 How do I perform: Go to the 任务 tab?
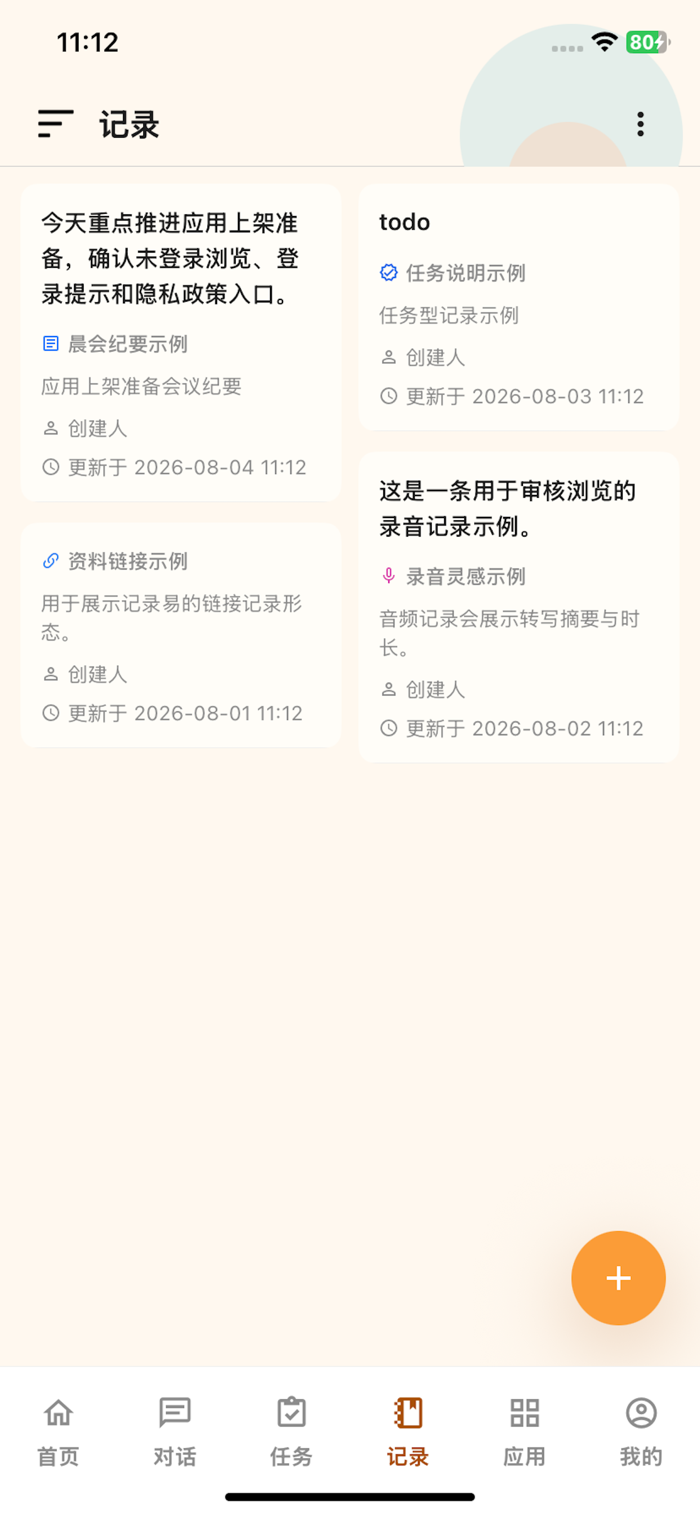pos(291,1432)
